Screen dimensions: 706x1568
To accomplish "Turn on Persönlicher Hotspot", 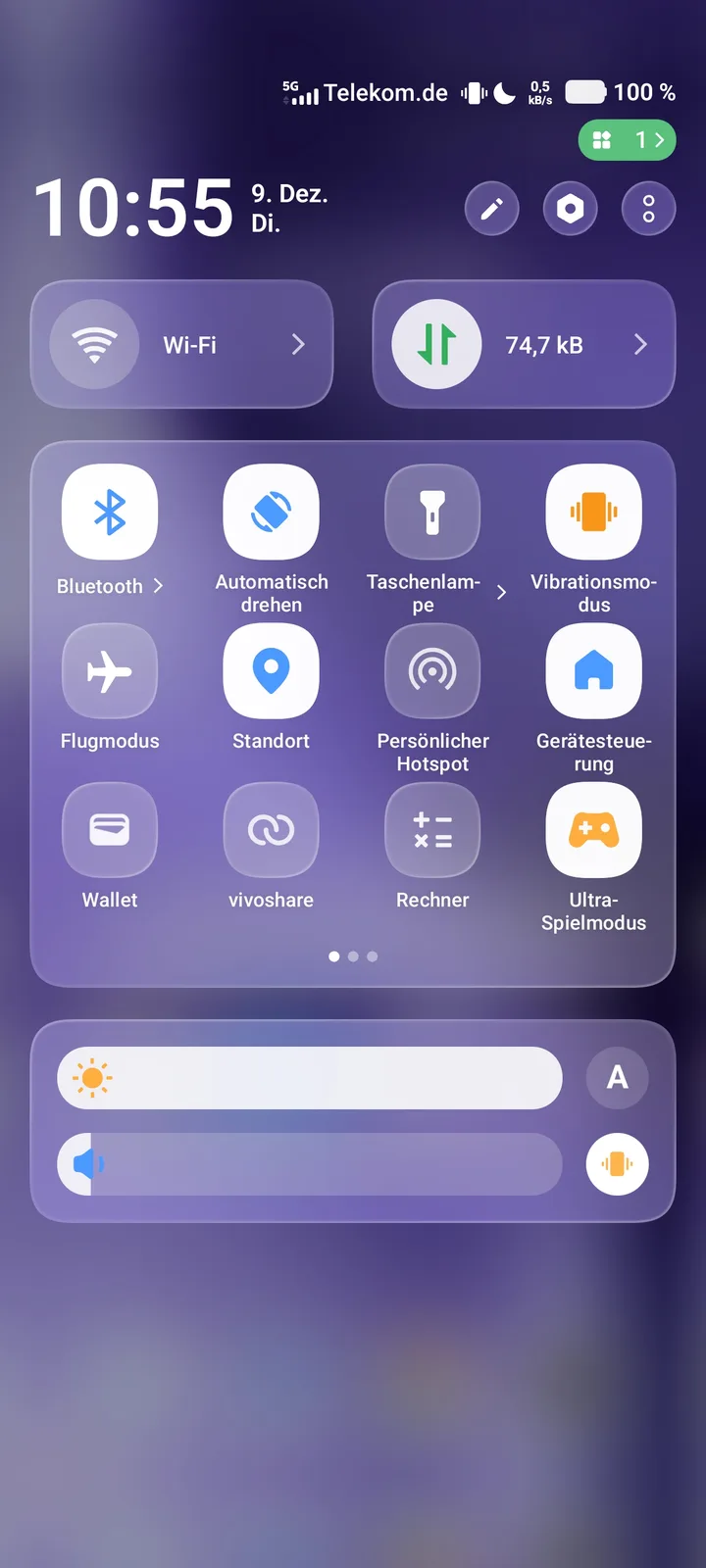I will click(432, 672).
